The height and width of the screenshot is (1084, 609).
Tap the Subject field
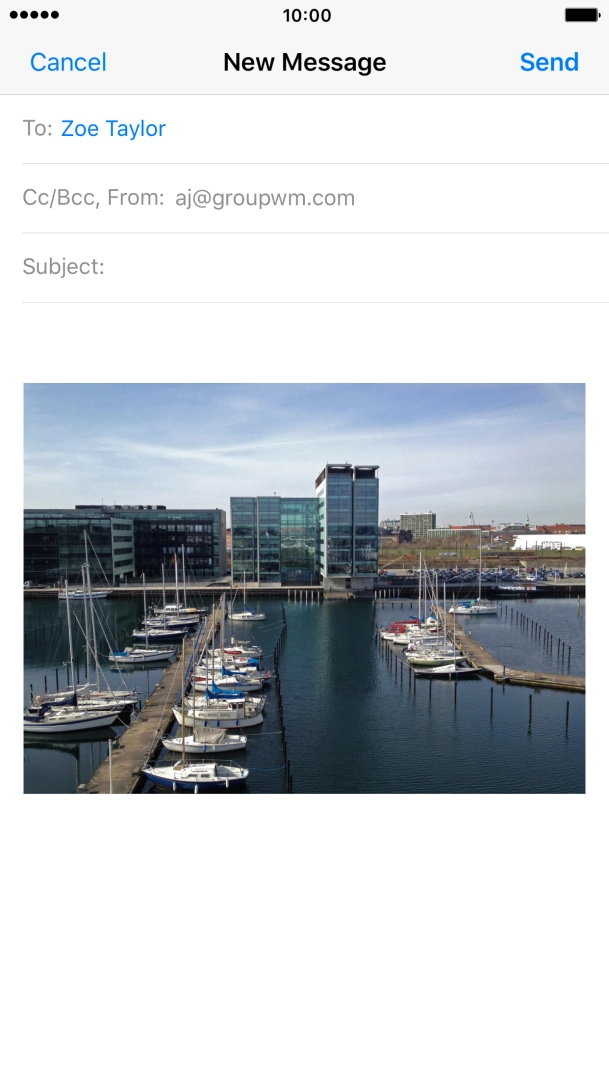[315, 268]
